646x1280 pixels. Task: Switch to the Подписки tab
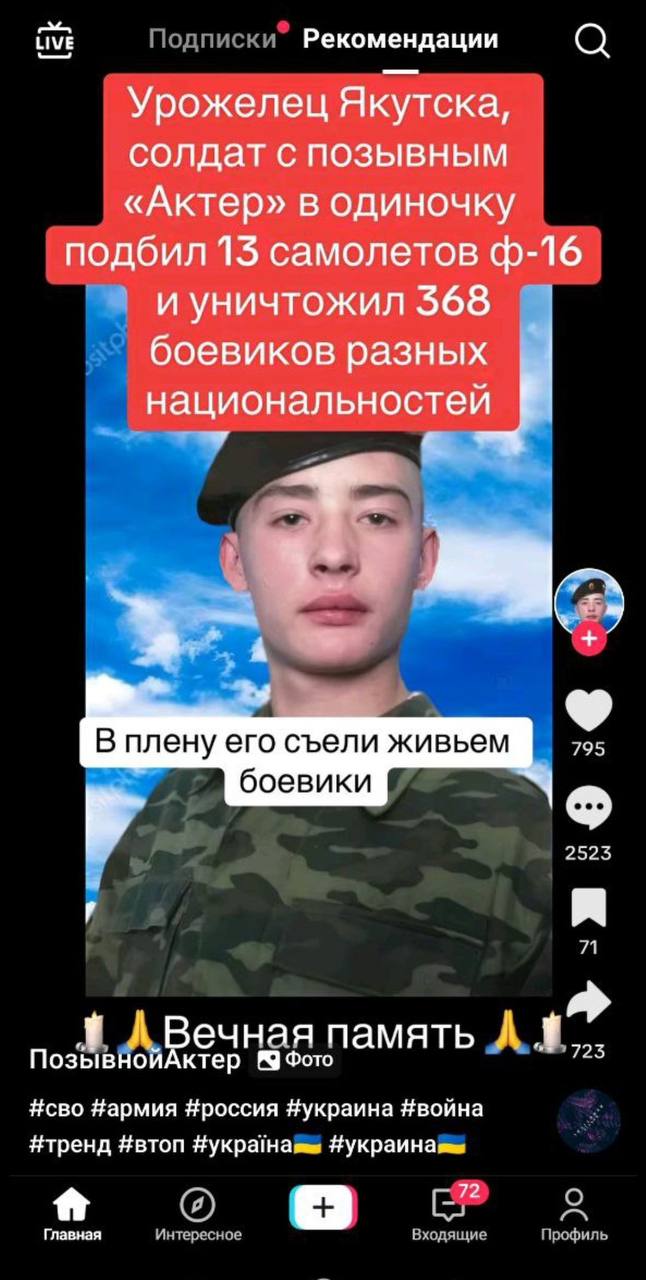(x=212, y=40)
